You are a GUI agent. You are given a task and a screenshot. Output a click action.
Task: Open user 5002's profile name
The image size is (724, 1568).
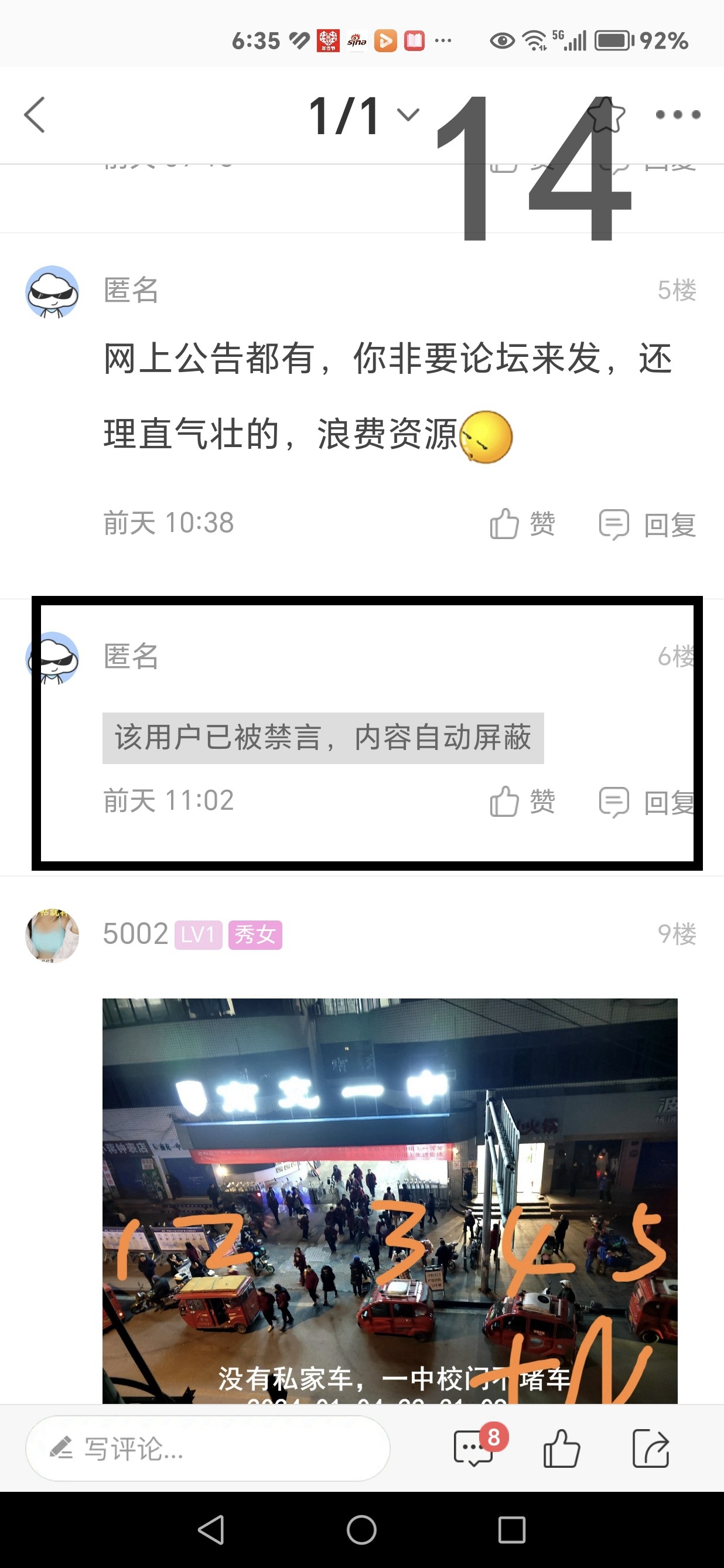point(135,934)
